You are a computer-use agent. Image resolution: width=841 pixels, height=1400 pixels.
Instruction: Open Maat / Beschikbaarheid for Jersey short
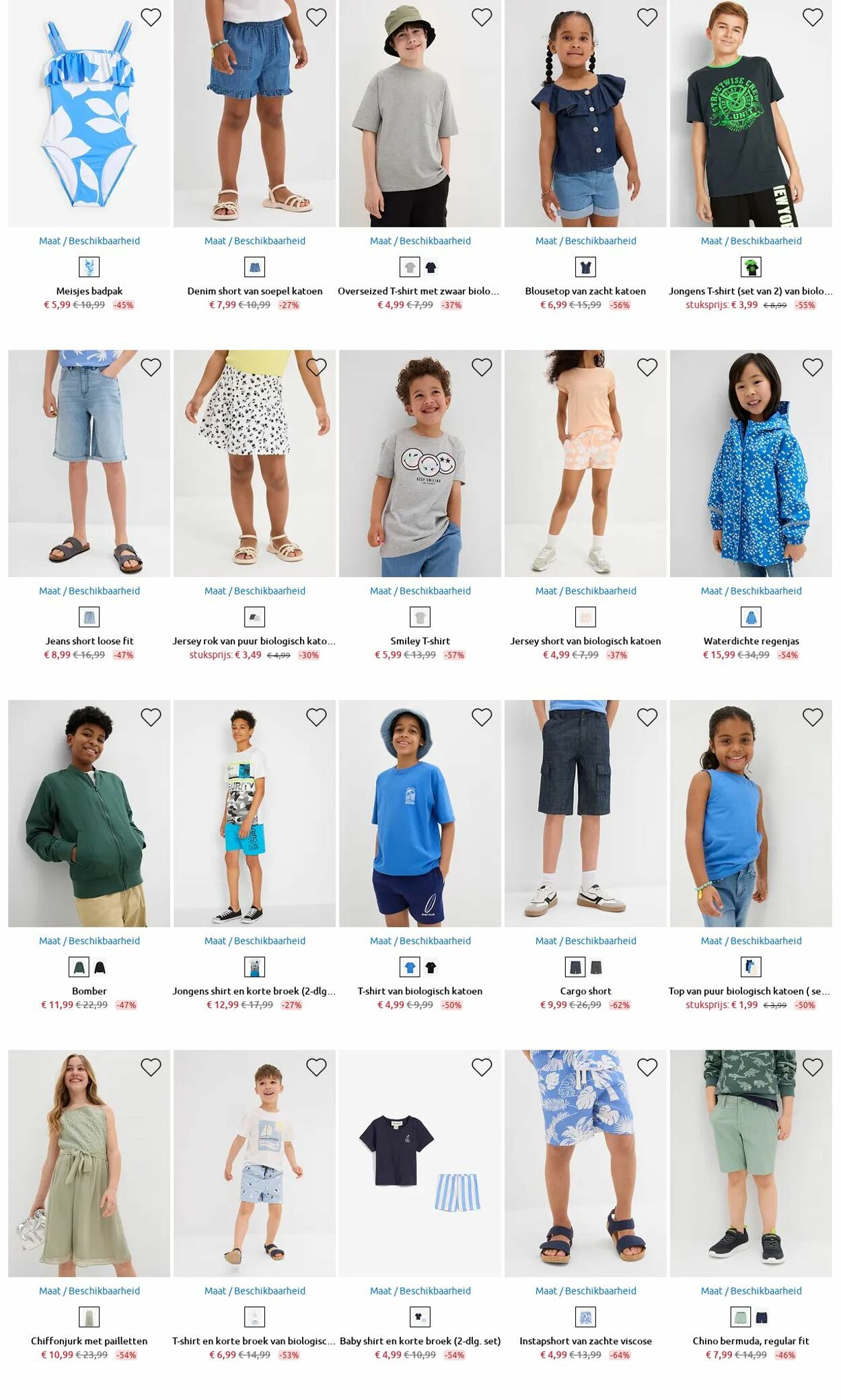point(585,590)
